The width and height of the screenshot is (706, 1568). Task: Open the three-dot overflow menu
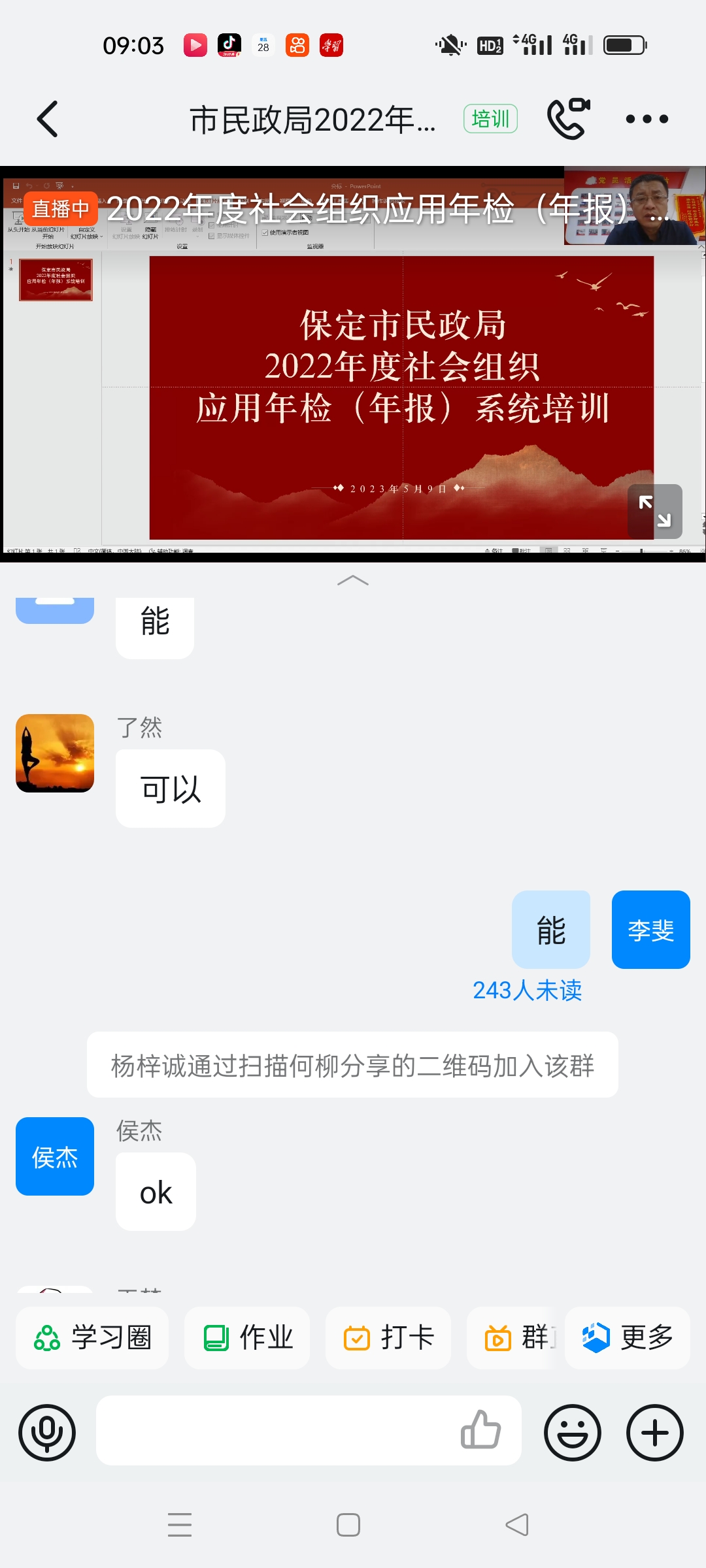pyautogui.click(x=647, y=119)
